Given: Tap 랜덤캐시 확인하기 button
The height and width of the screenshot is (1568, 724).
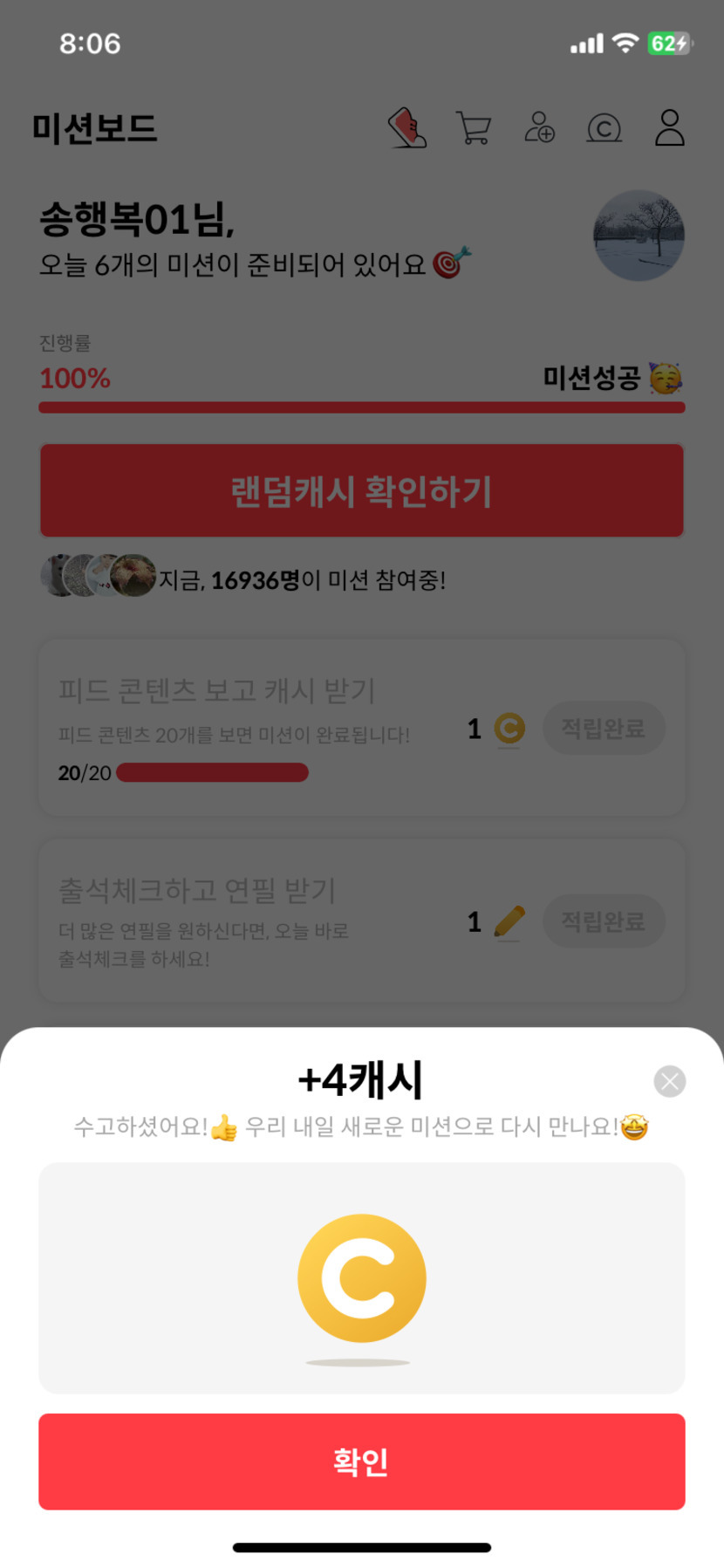Looking at the screenshot, I should [x=361, y=491].
